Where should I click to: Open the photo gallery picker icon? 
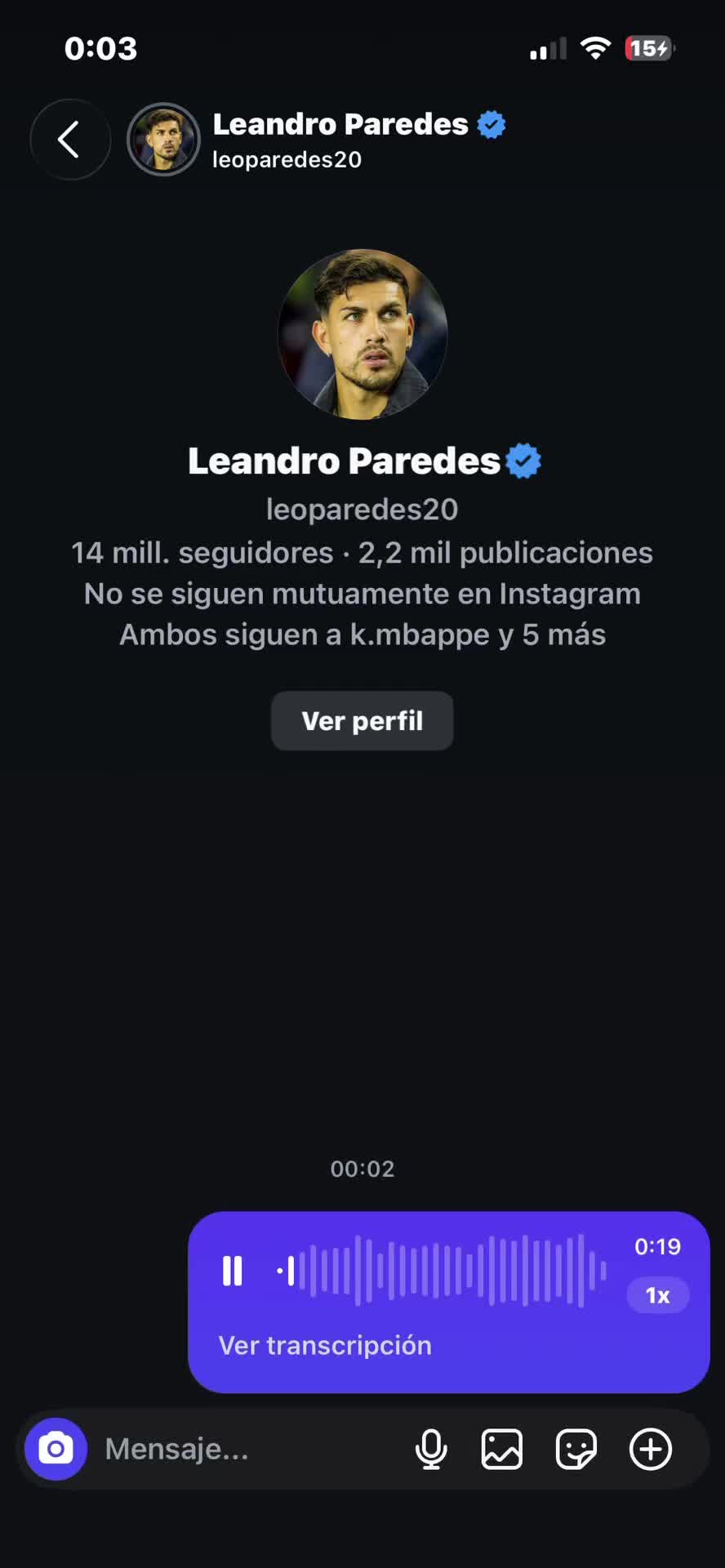pos(502,1450)
